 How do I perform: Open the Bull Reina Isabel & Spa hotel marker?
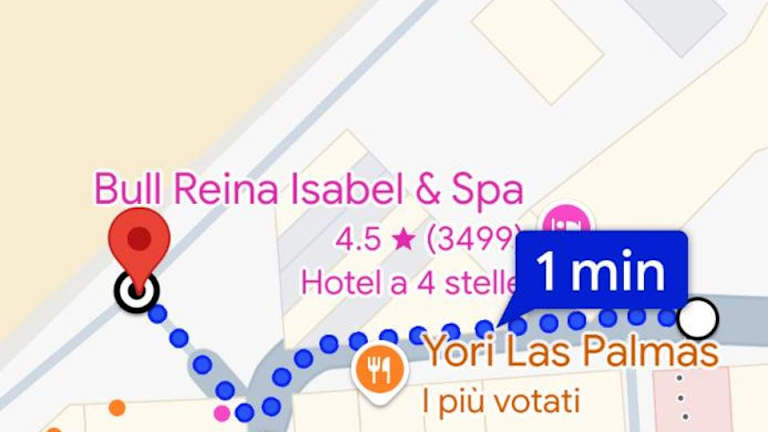click(566, 222)
